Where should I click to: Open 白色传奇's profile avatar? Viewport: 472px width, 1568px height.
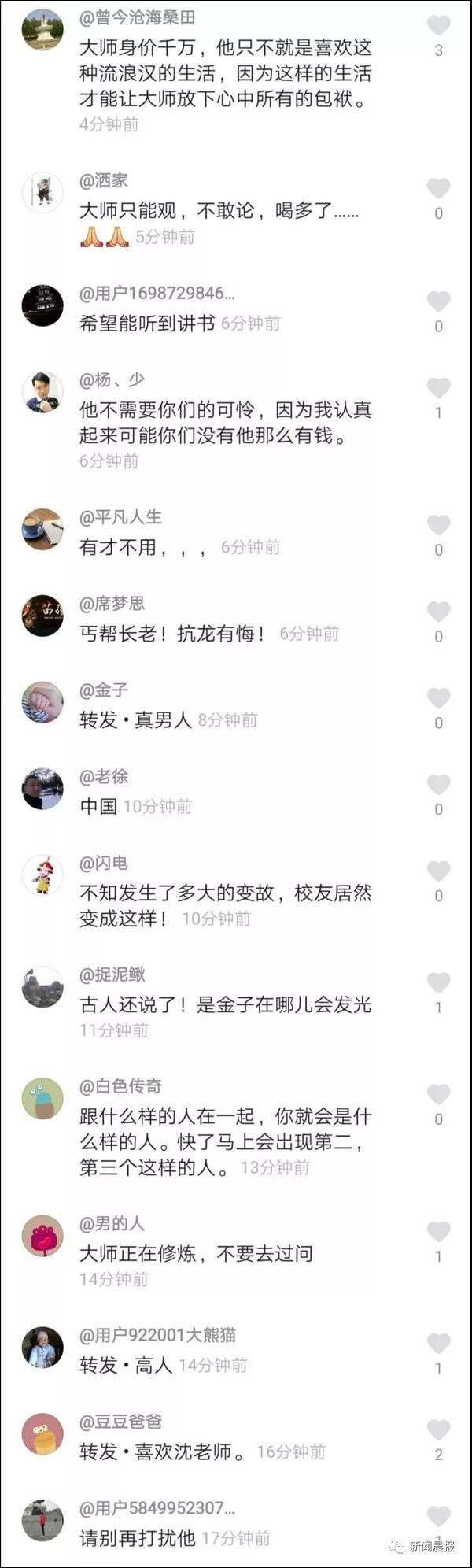click(42, 1099)
